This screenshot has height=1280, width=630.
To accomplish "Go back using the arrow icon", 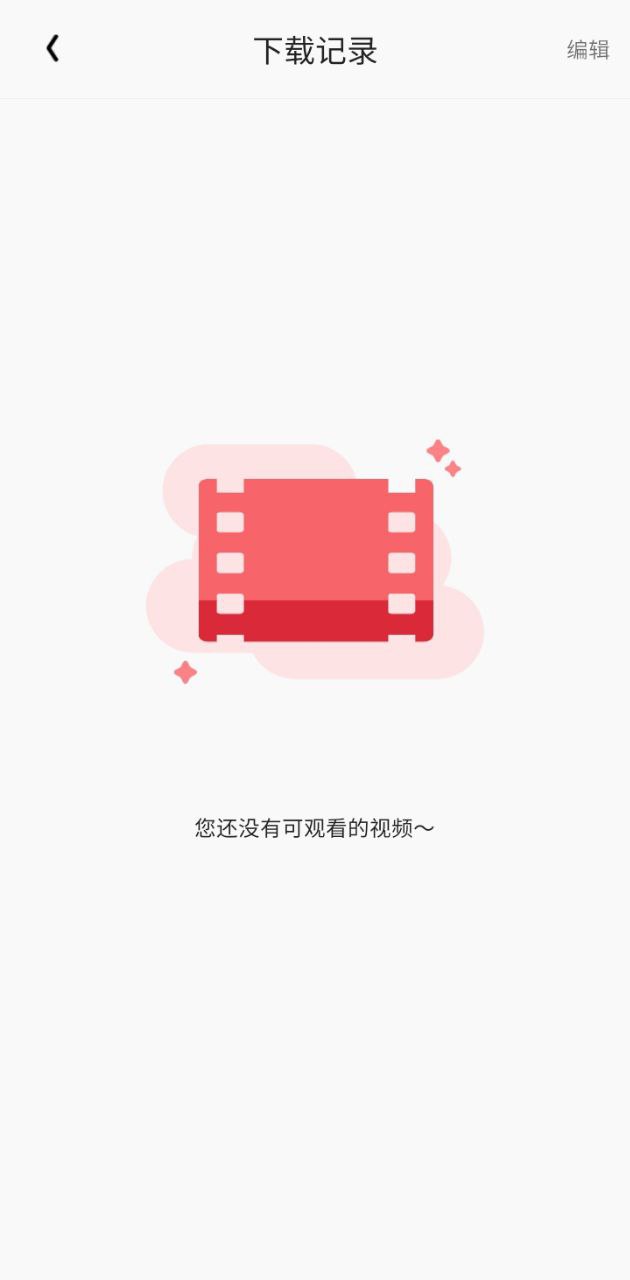I will (53, 48).
